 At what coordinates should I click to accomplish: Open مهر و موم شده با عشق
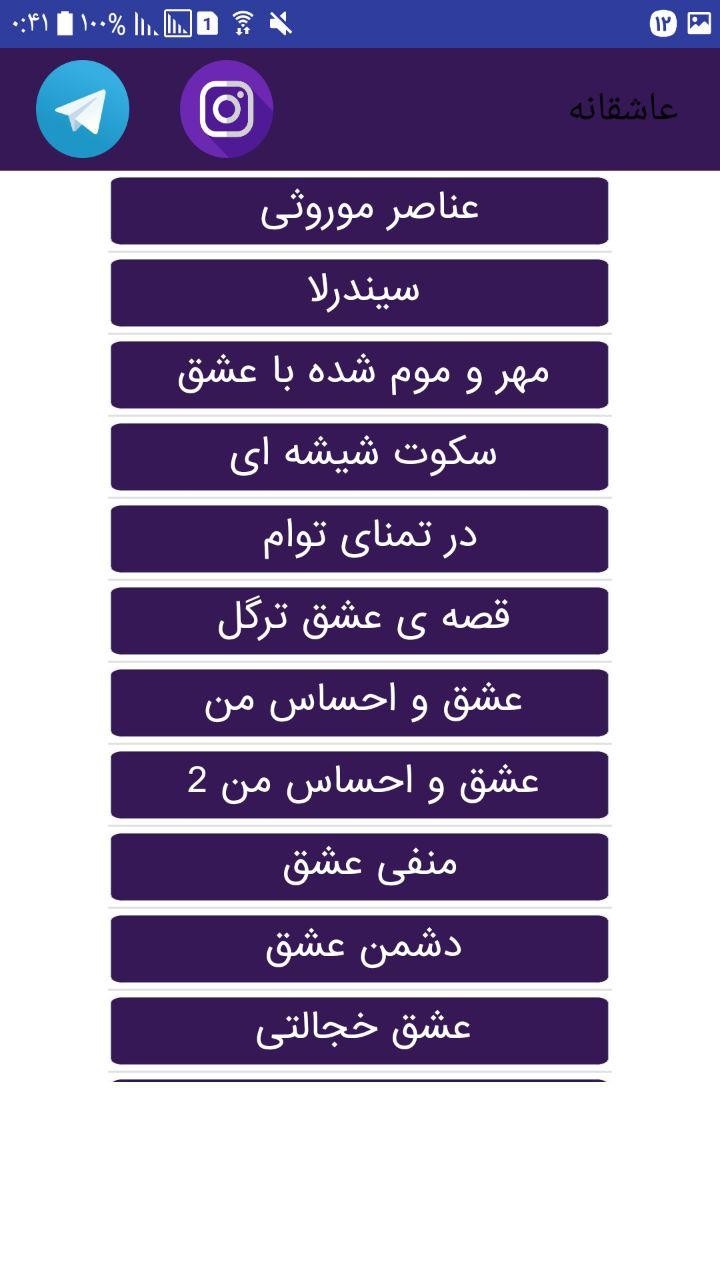[359, 375]
